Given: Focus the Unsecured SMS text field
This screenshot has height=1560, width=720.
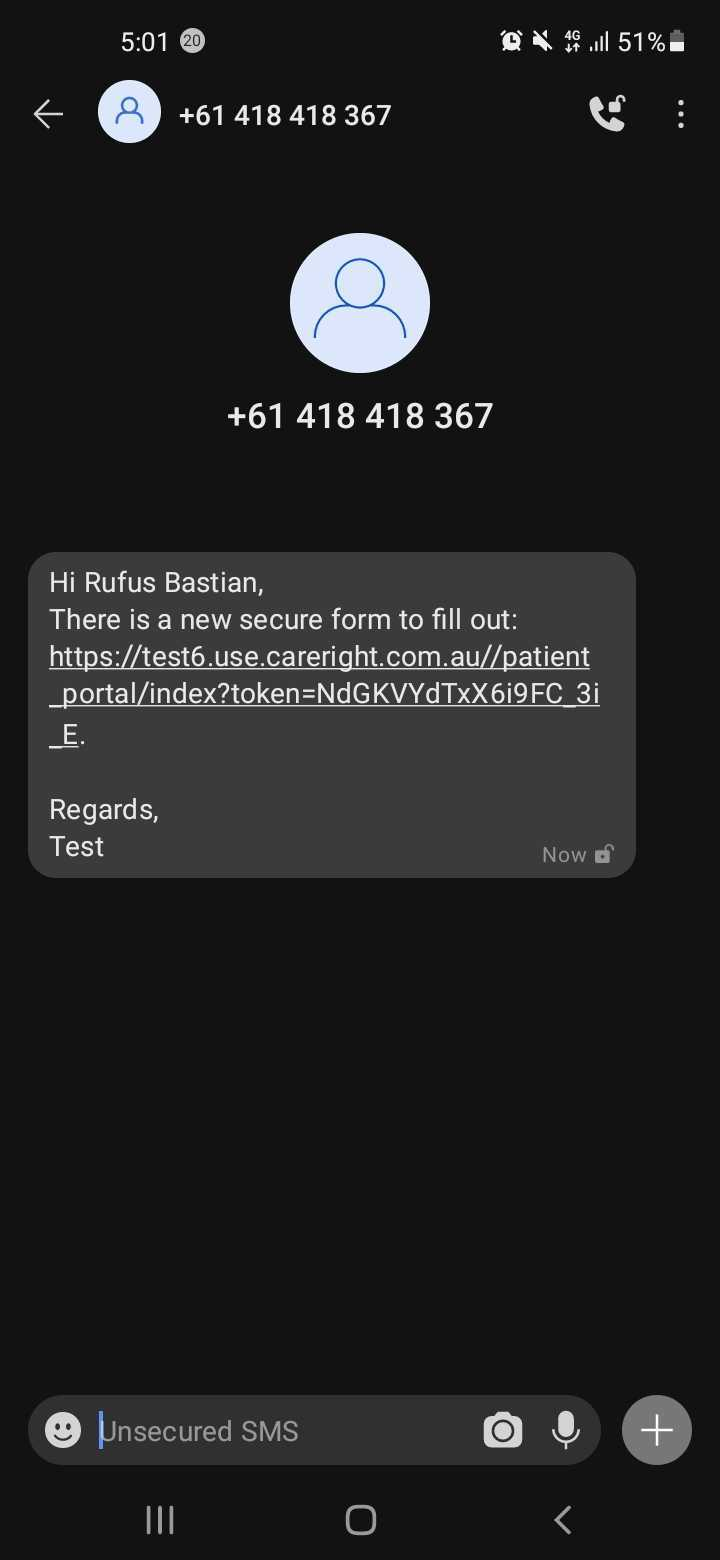Looking at the screenshot, I should tap(280, 1431).
